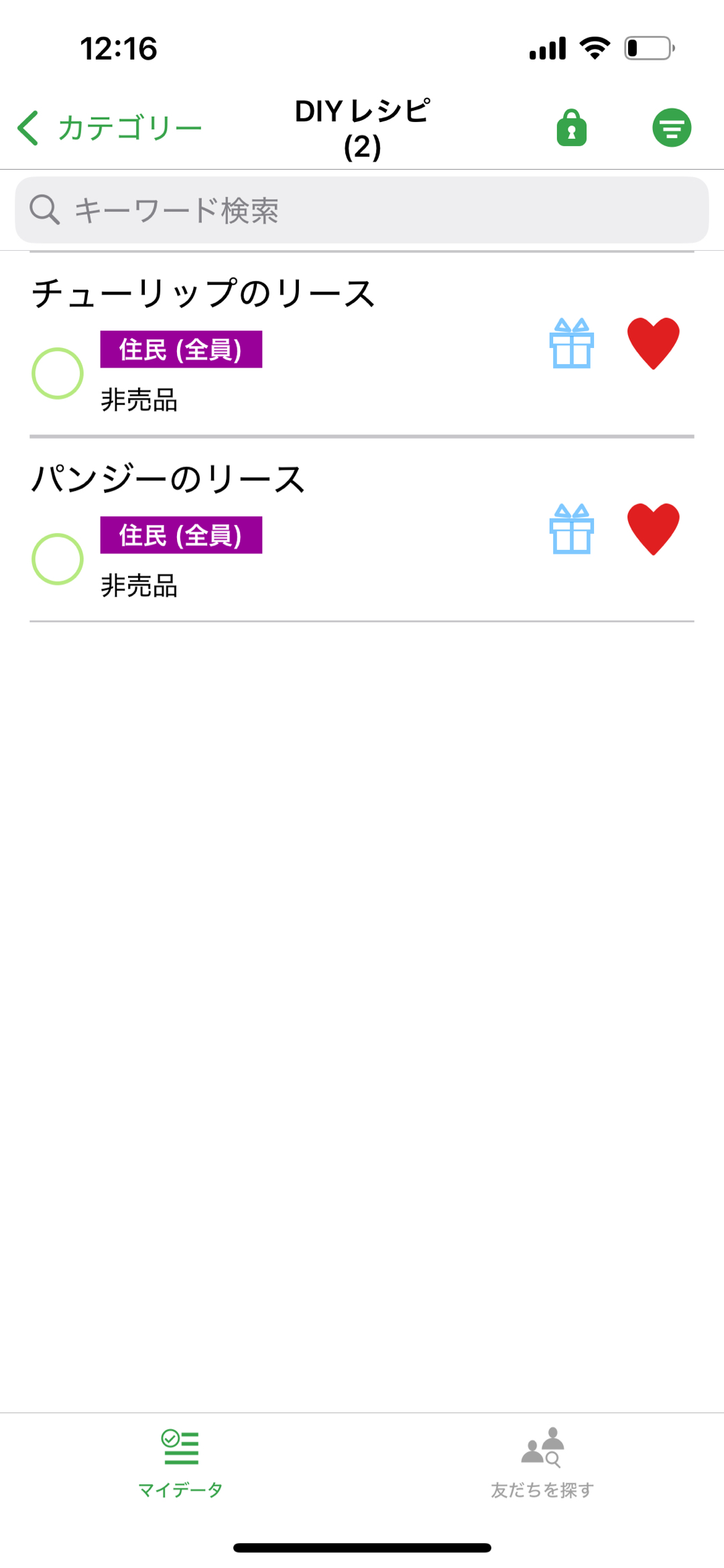Viewport: 724px width, 1568px height.
Task: Check the circle for チューリップのリース
Action: [x=58, y=373]
